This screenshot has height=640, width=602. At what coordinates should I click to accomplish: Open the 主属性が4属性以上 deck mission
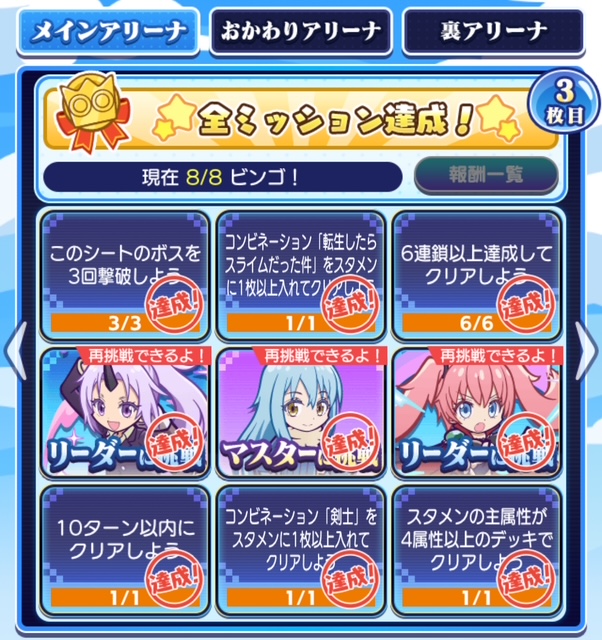(476, 548)
